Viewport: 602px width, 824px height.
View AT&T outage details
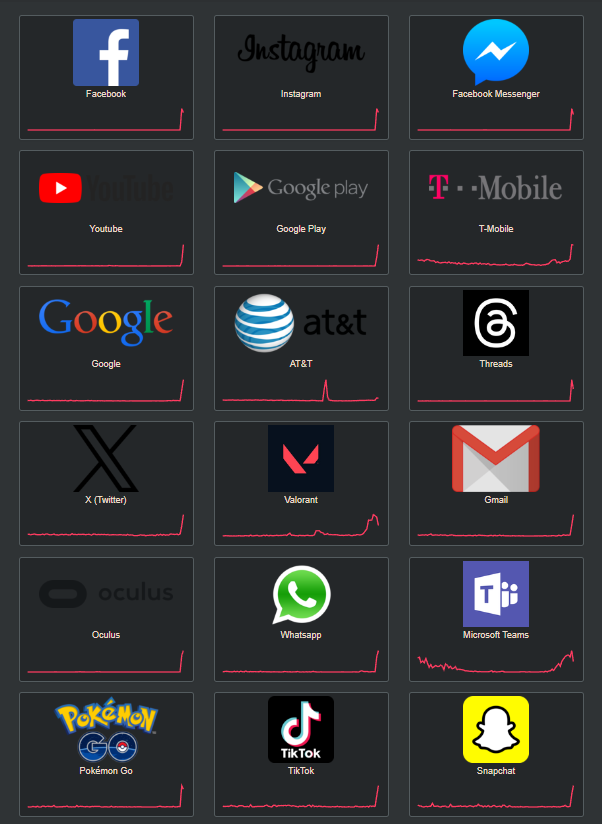(x=301, y=348)
